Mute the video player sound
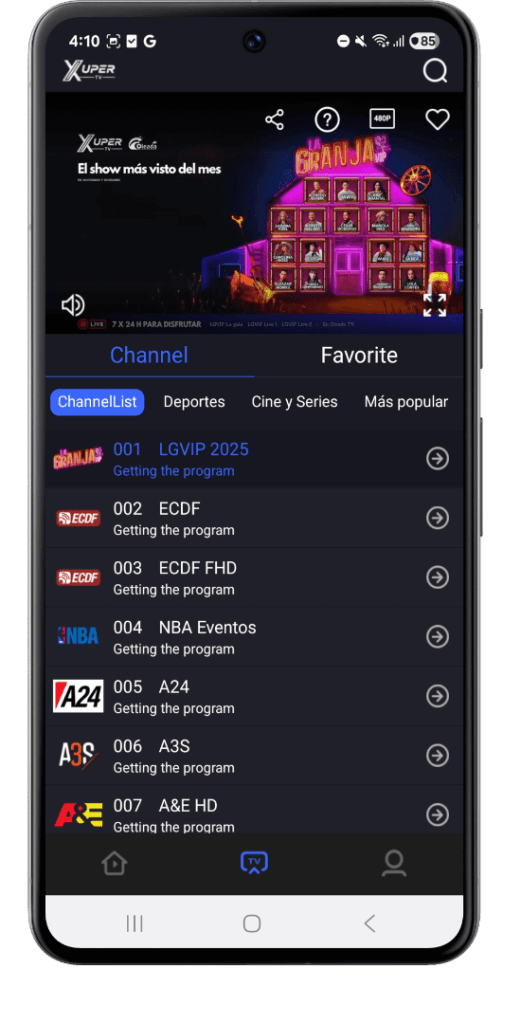Image resolution: width=521 pixels, height=1024 pixels. coord(72,305)
